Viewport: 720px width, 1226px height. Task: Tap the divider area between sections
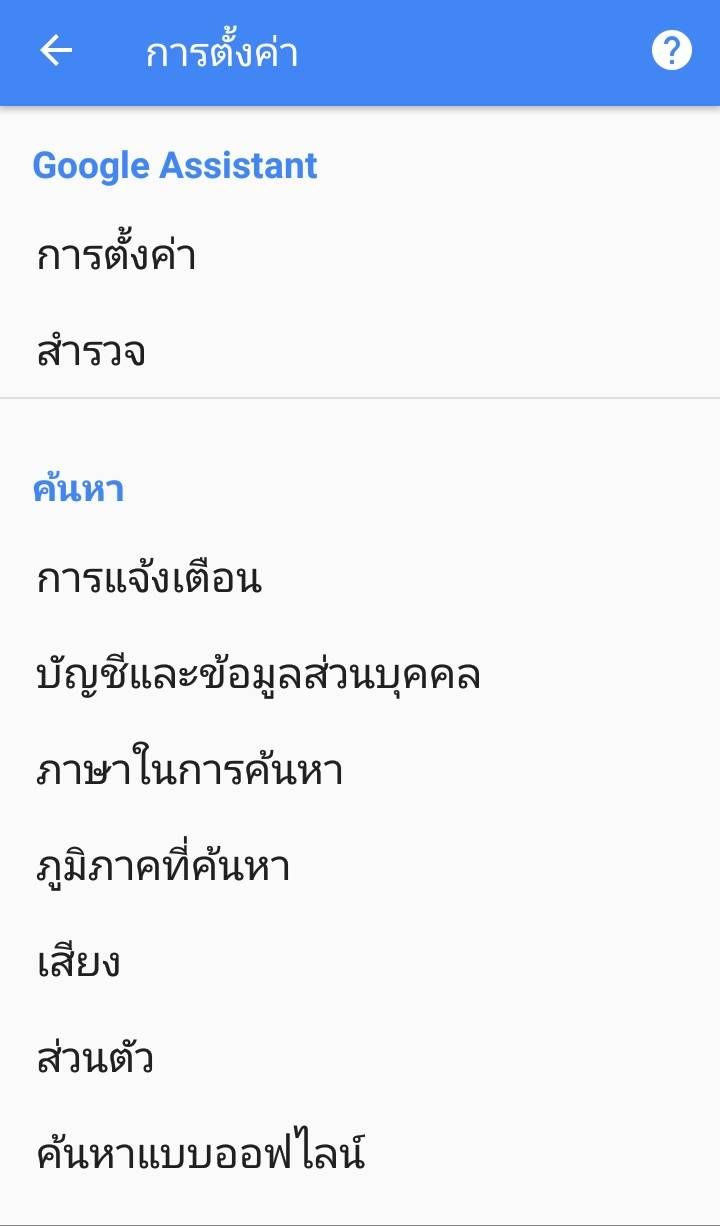point(360,398)
